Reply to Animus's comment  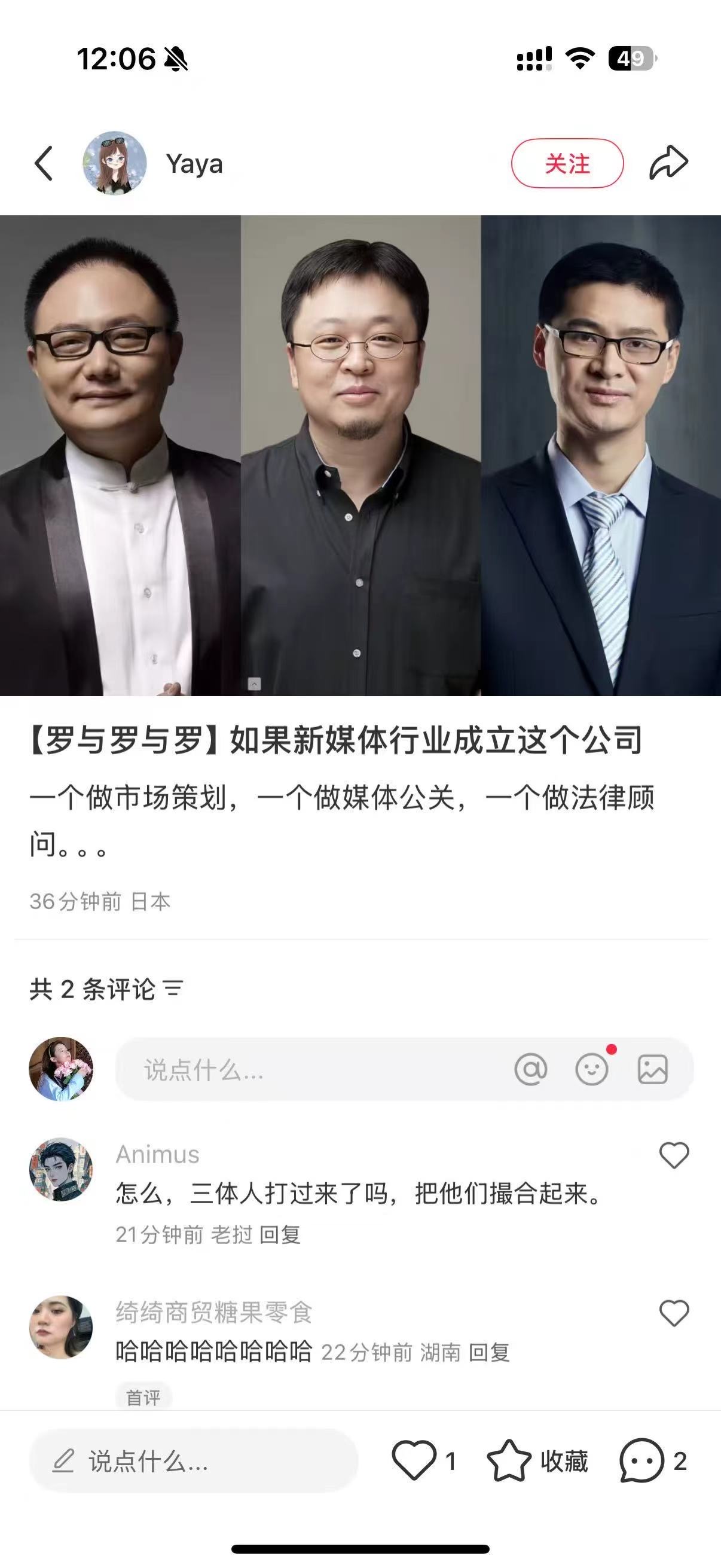280,1234
